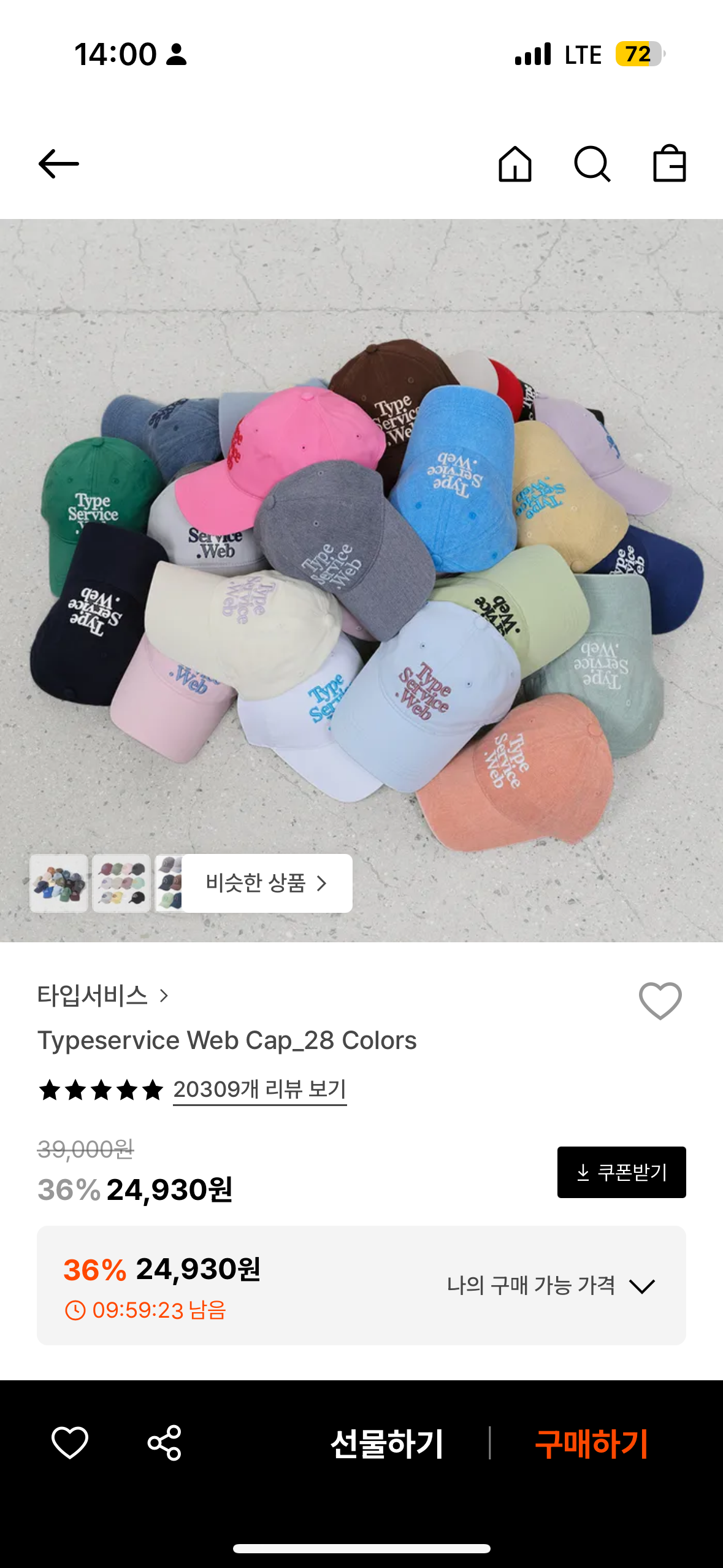
Task: Open the home icon
Action: click(515, 164)
